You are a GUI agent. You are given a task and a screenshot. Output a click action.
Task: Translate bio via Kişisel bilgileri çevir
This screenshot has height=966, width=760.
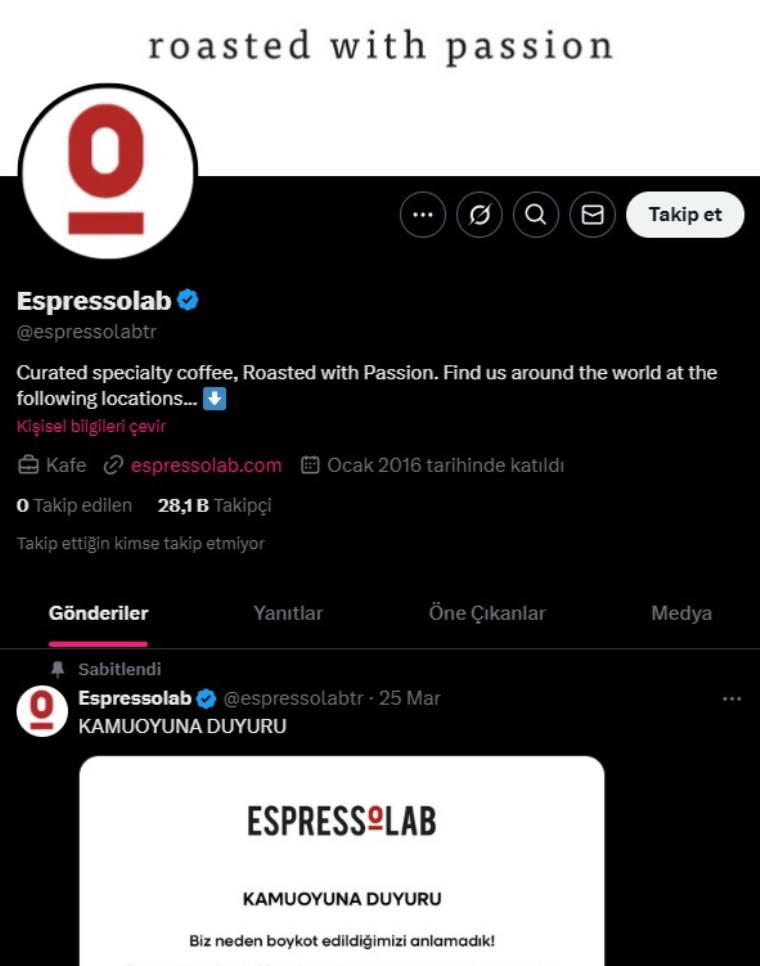pos(91,426)
